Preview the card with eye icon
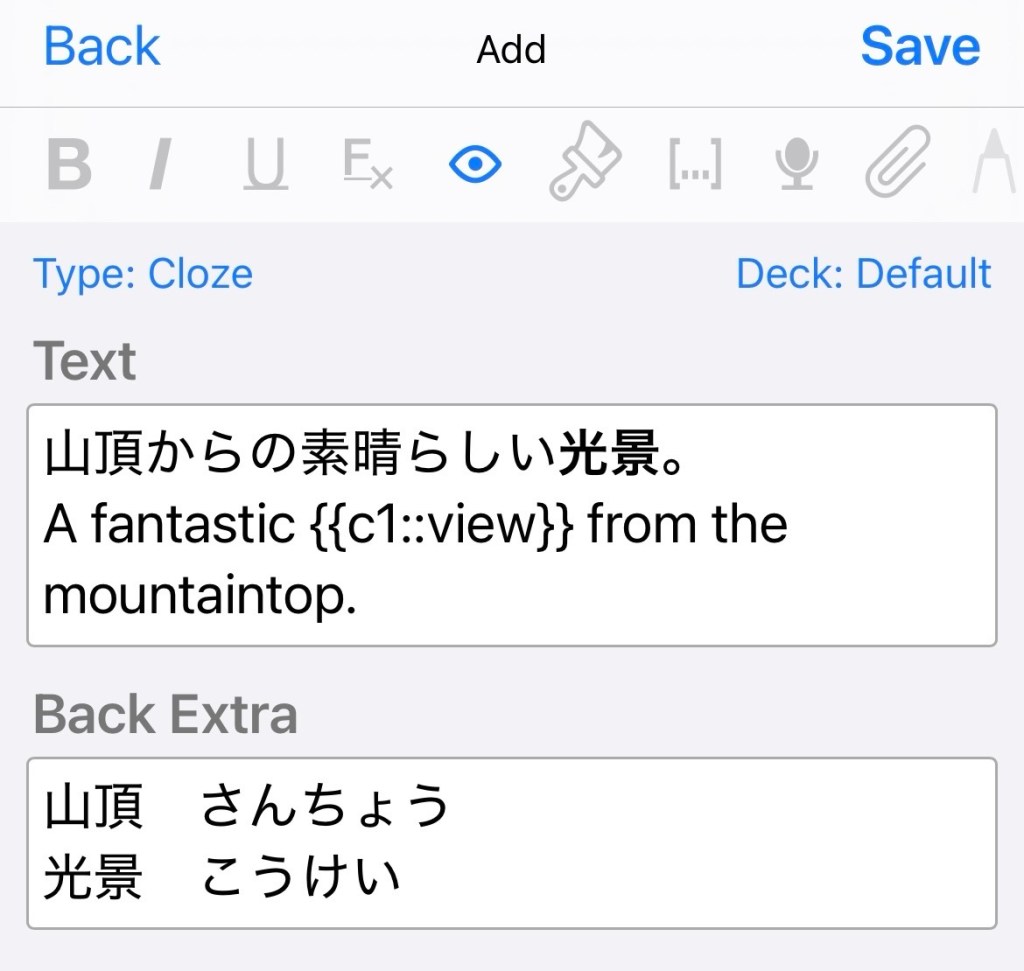 (475, 164)
